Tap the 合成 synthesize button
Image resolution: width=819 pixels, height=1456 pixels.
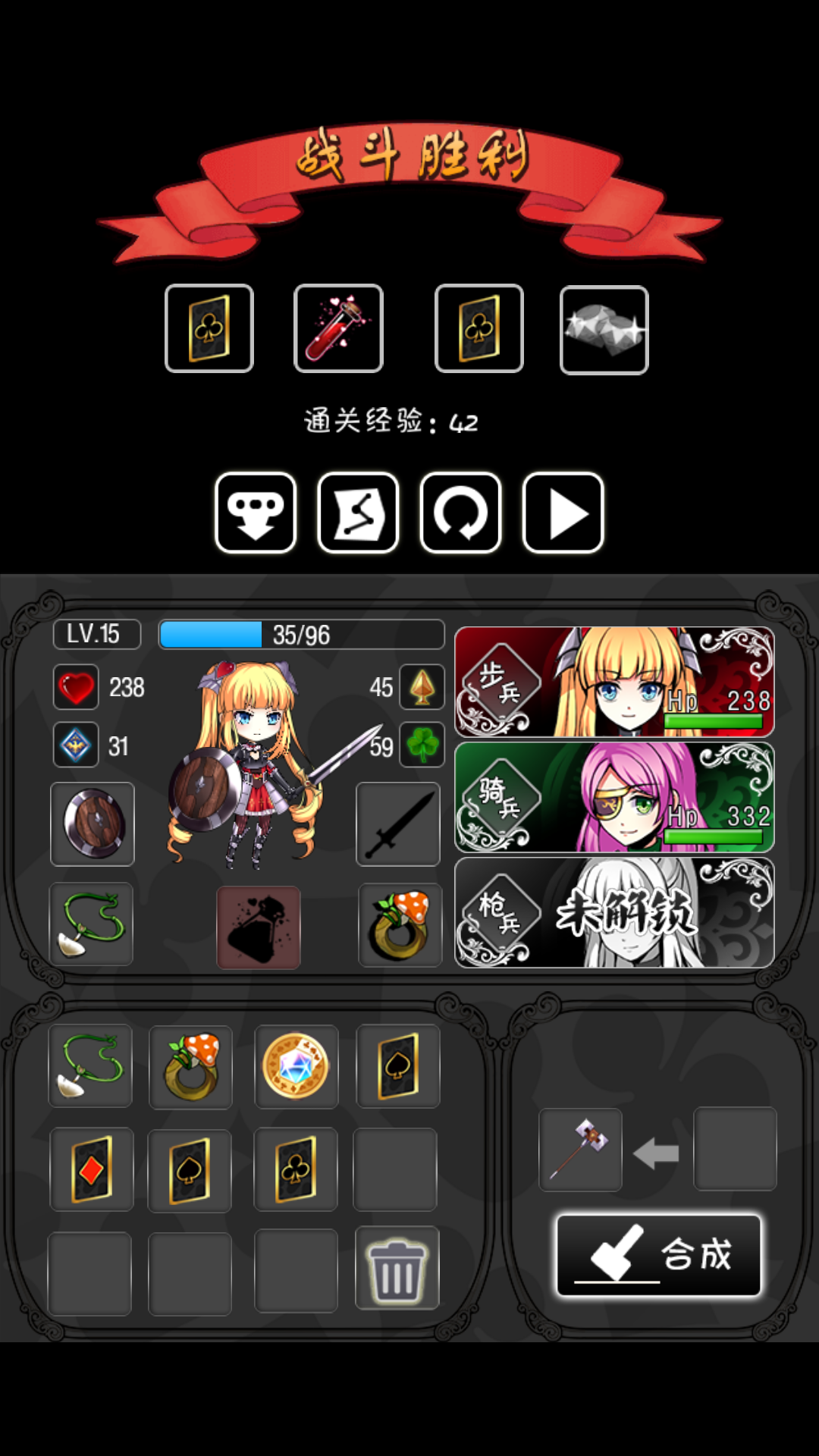(658, 1255)
